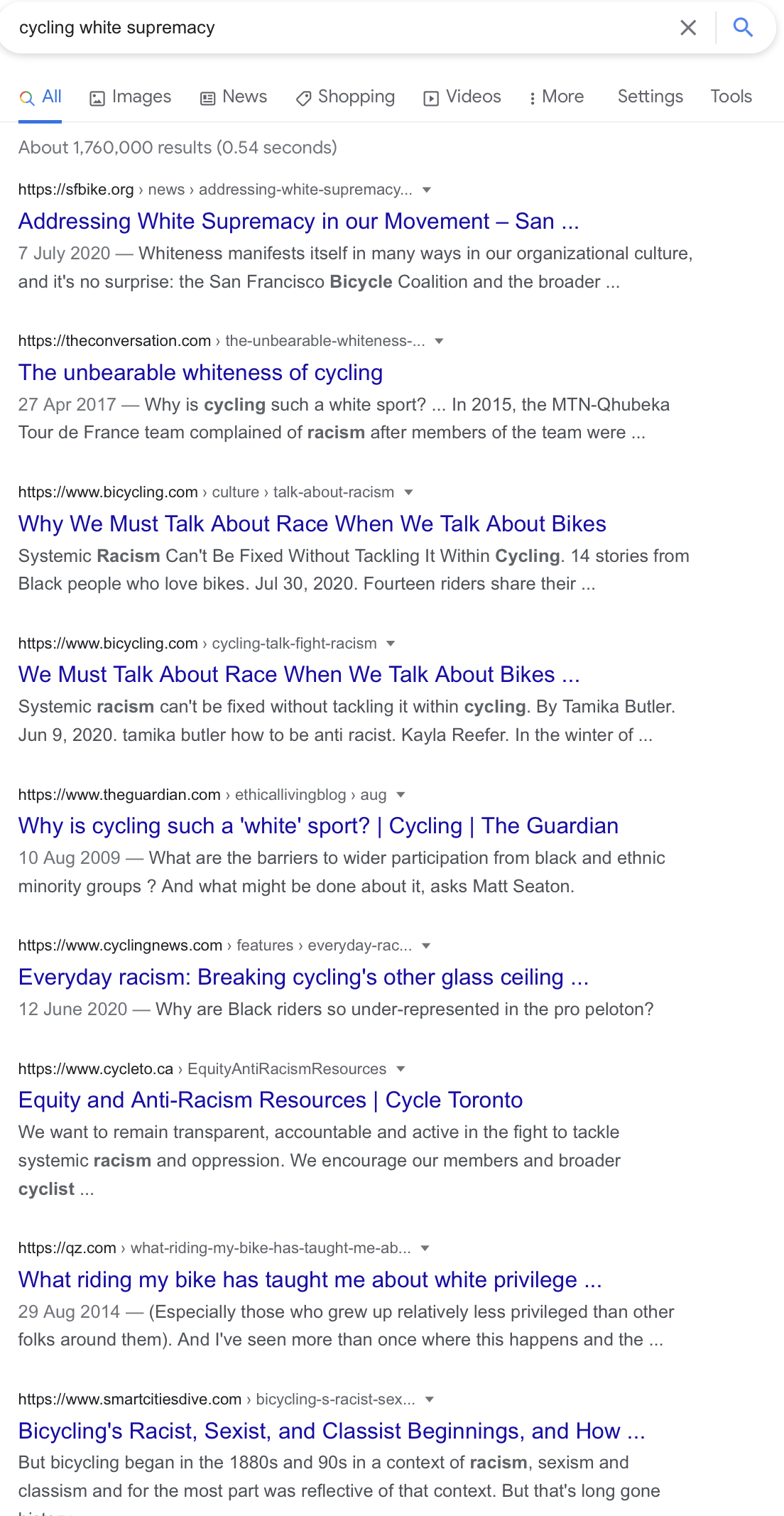Tap the blue search magnifier icon

(743, 28)
